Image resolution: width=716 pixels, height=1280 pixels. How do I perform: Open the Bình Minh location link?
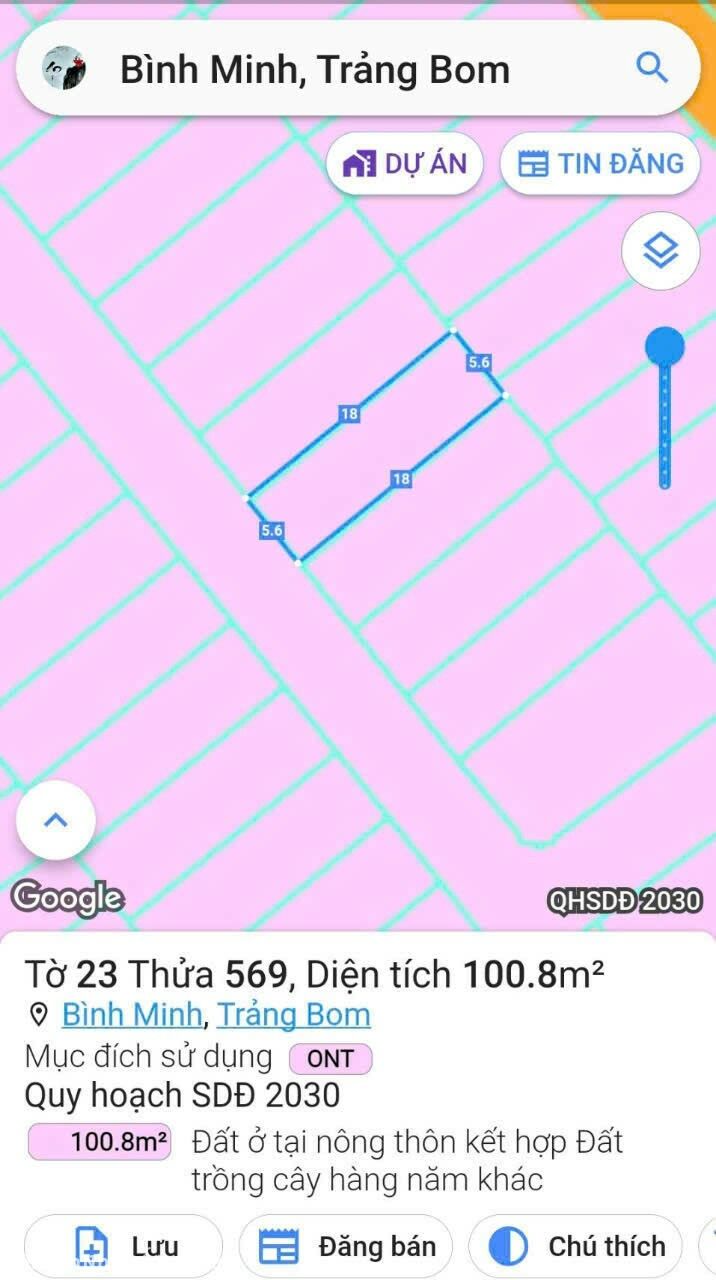click(132, 1014)
